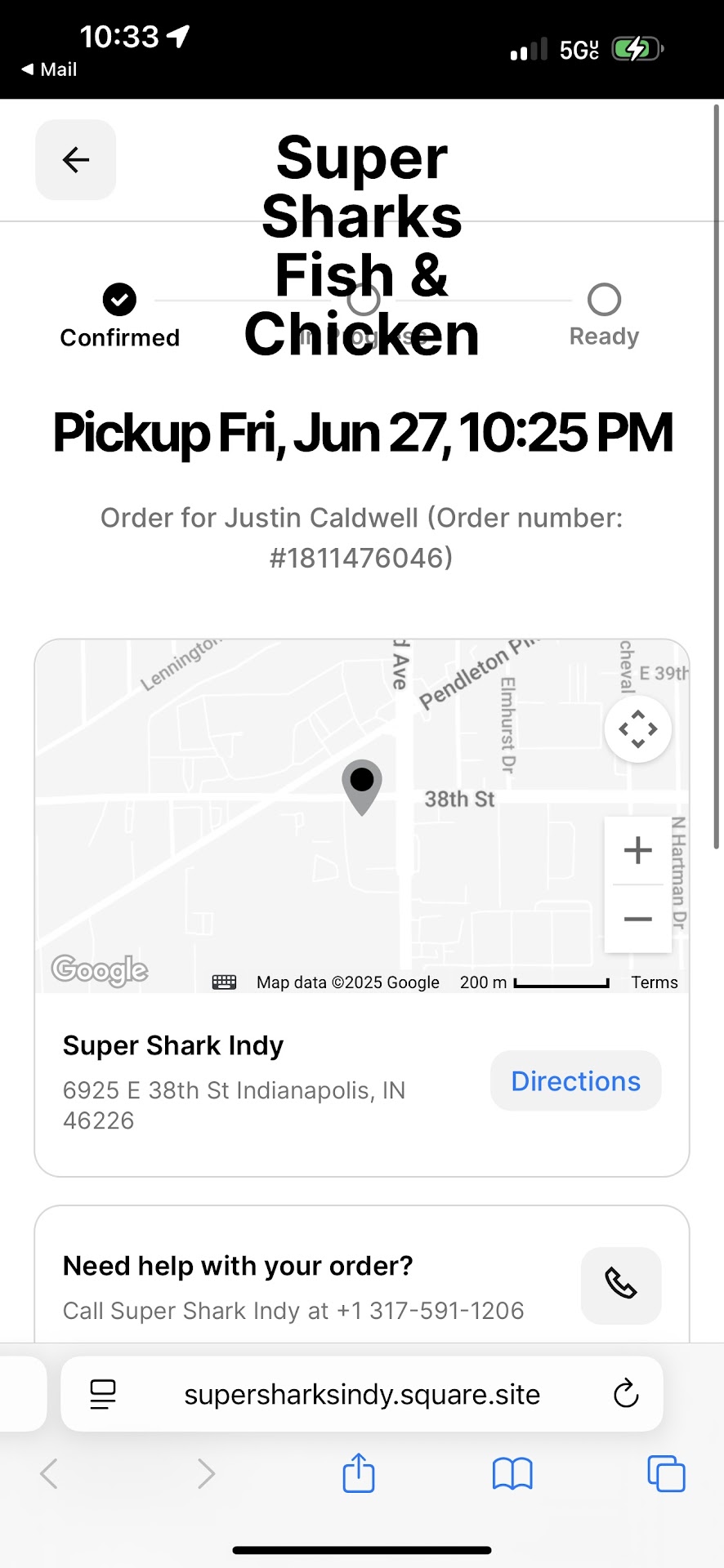The width and height of the screenshot is (724, 1568).
Task: Open Safari page settings menu
Action: [103, 1394]
